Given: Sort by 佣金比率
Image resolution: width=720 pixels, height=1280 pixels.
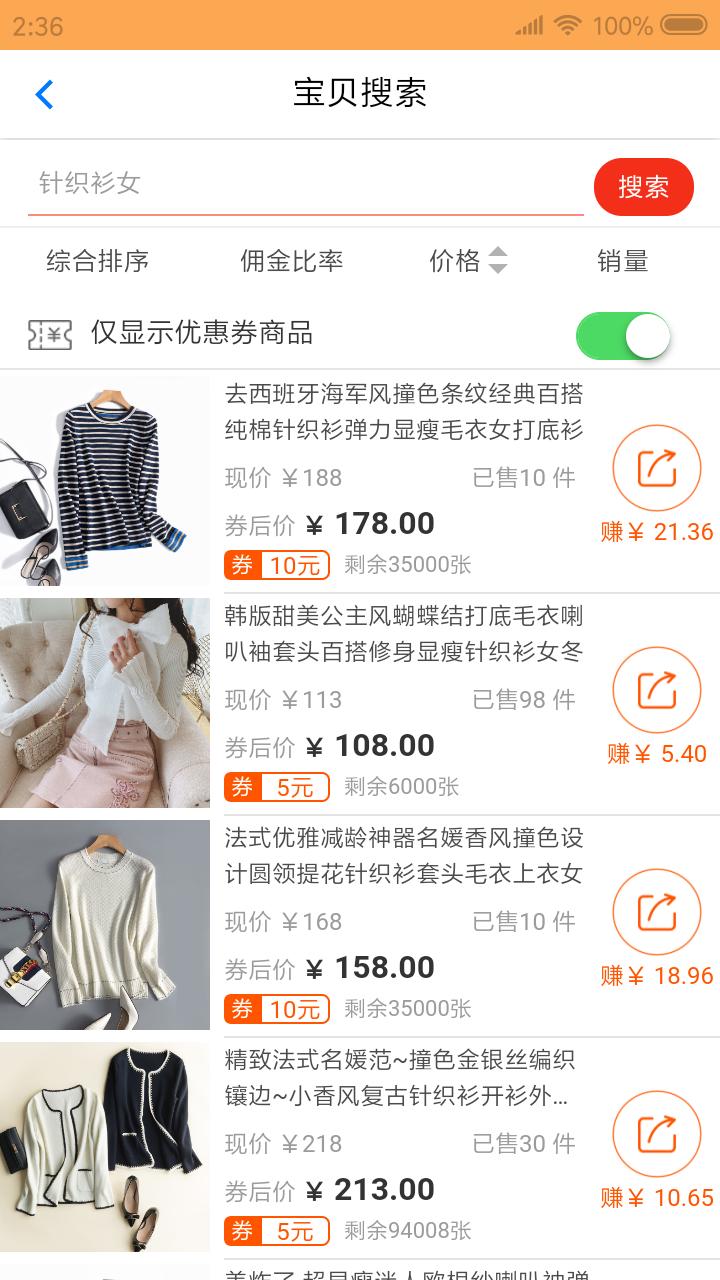Looking at the screenshot, I should coord(291,262).
